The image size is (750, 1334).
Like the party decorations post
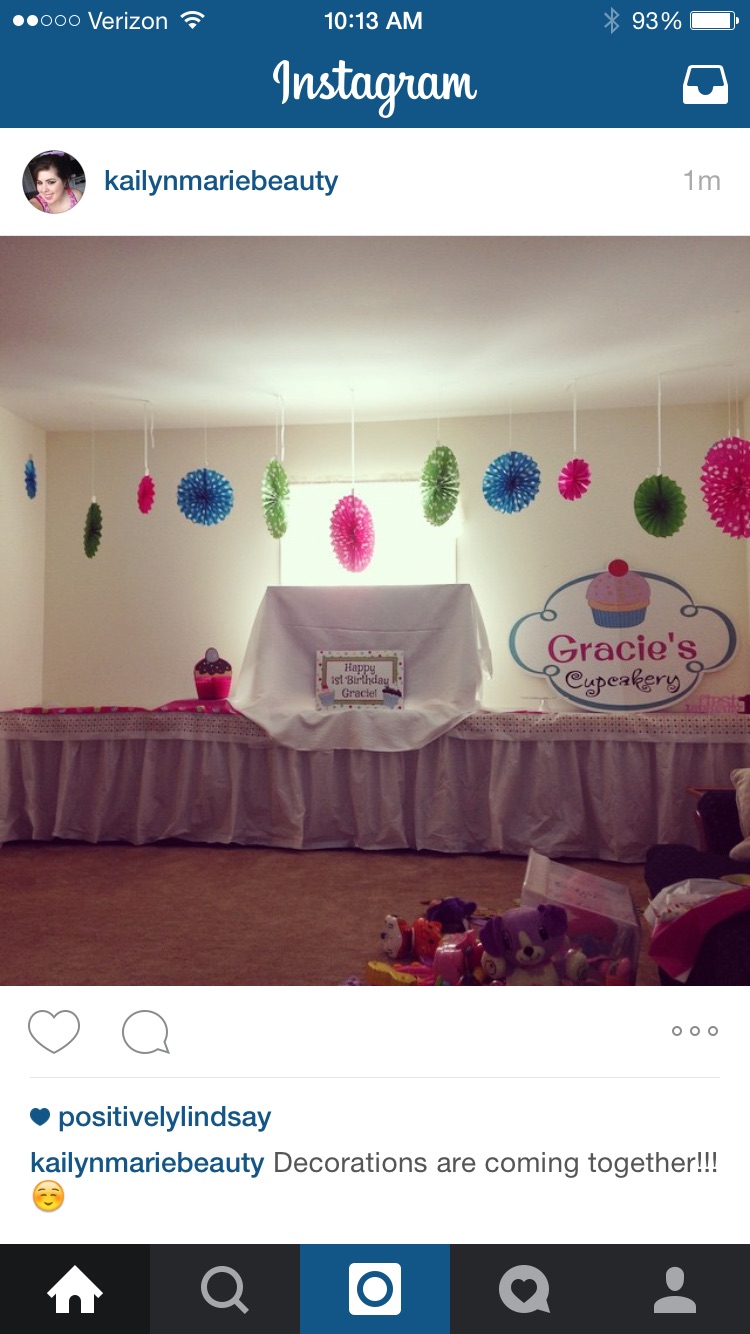pyautogui.click(x=54, y=1031)
